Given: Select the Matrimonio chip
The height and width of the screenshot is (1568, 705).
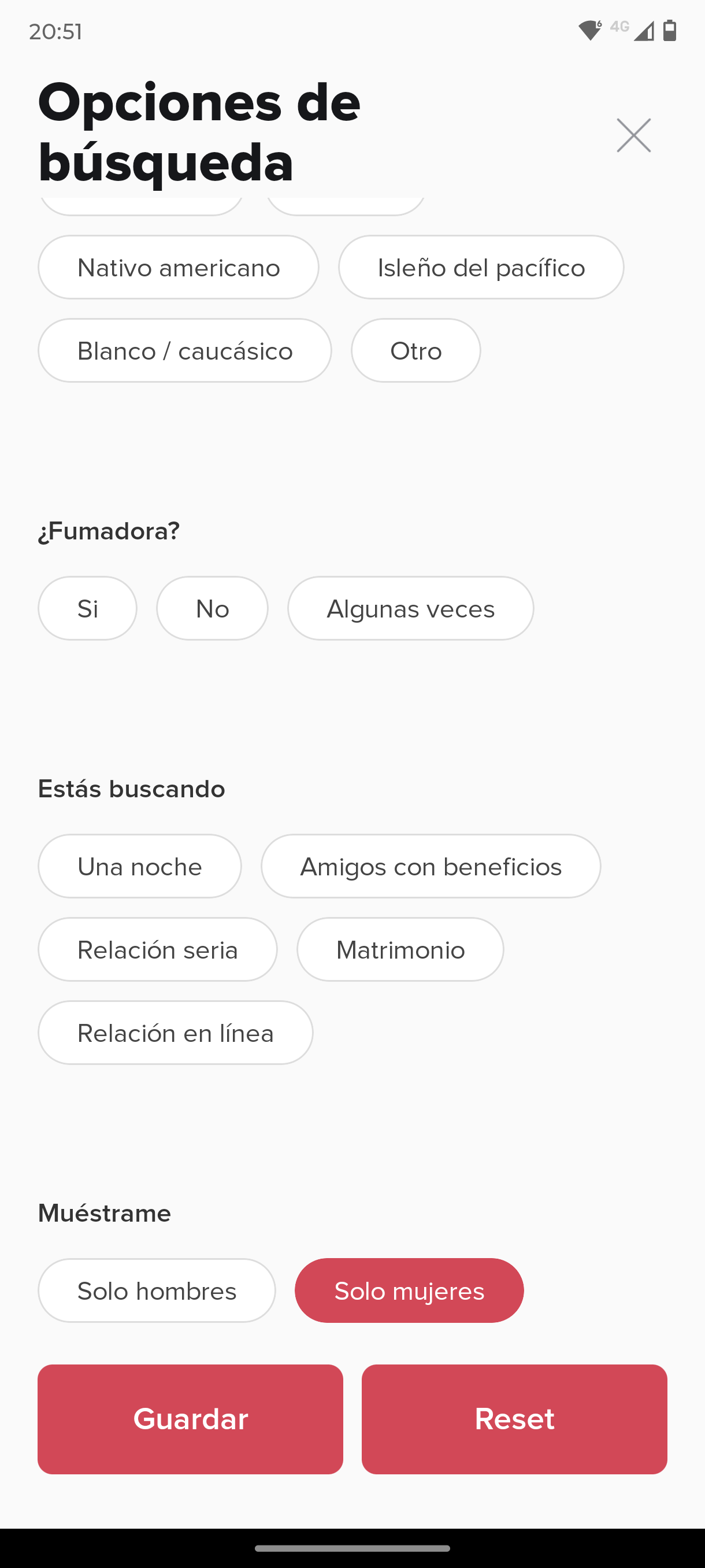Looking at the screenshot, I should point(400,949).
